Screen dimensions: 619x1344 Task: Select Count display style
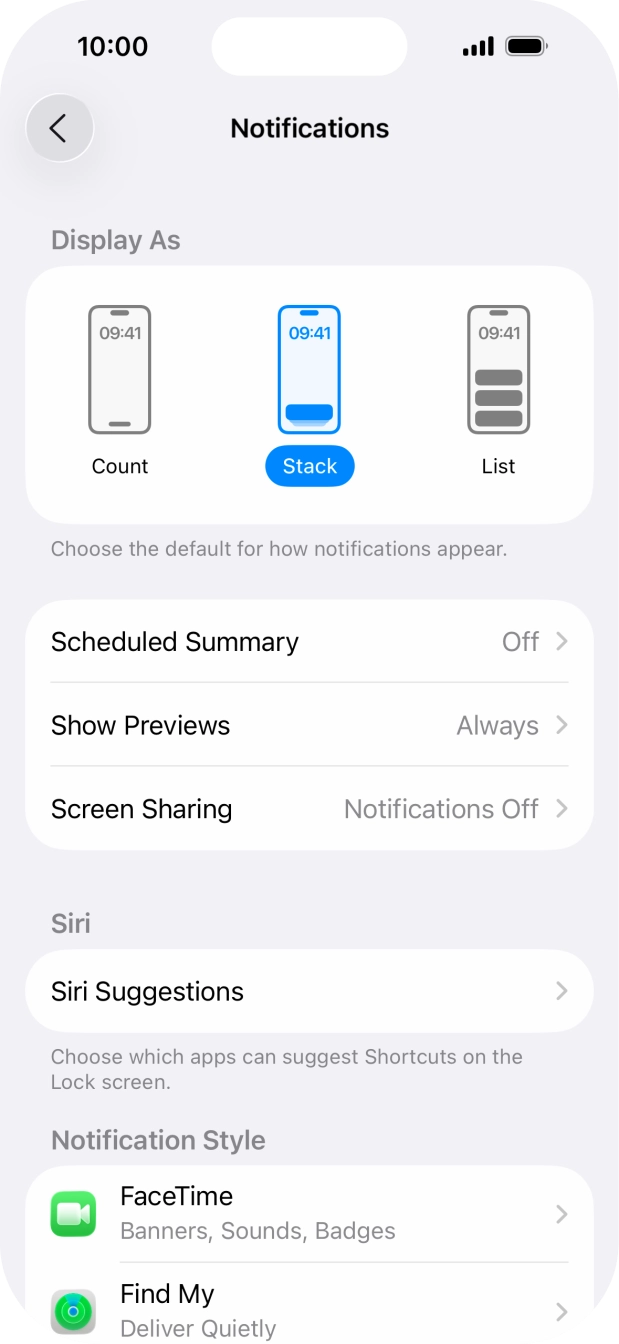(120, 390)
